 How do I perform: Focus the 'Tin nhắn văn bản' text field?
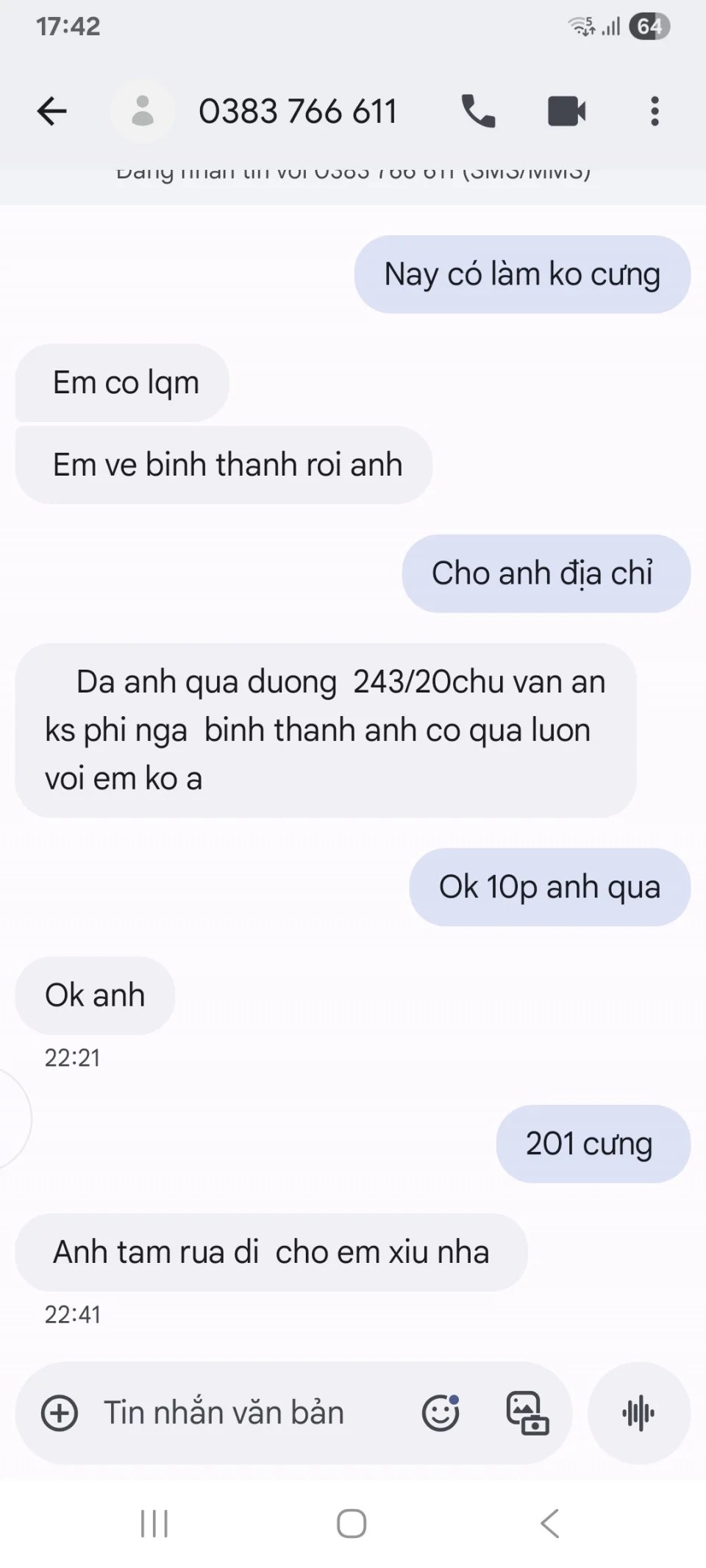pos(243,1413)
